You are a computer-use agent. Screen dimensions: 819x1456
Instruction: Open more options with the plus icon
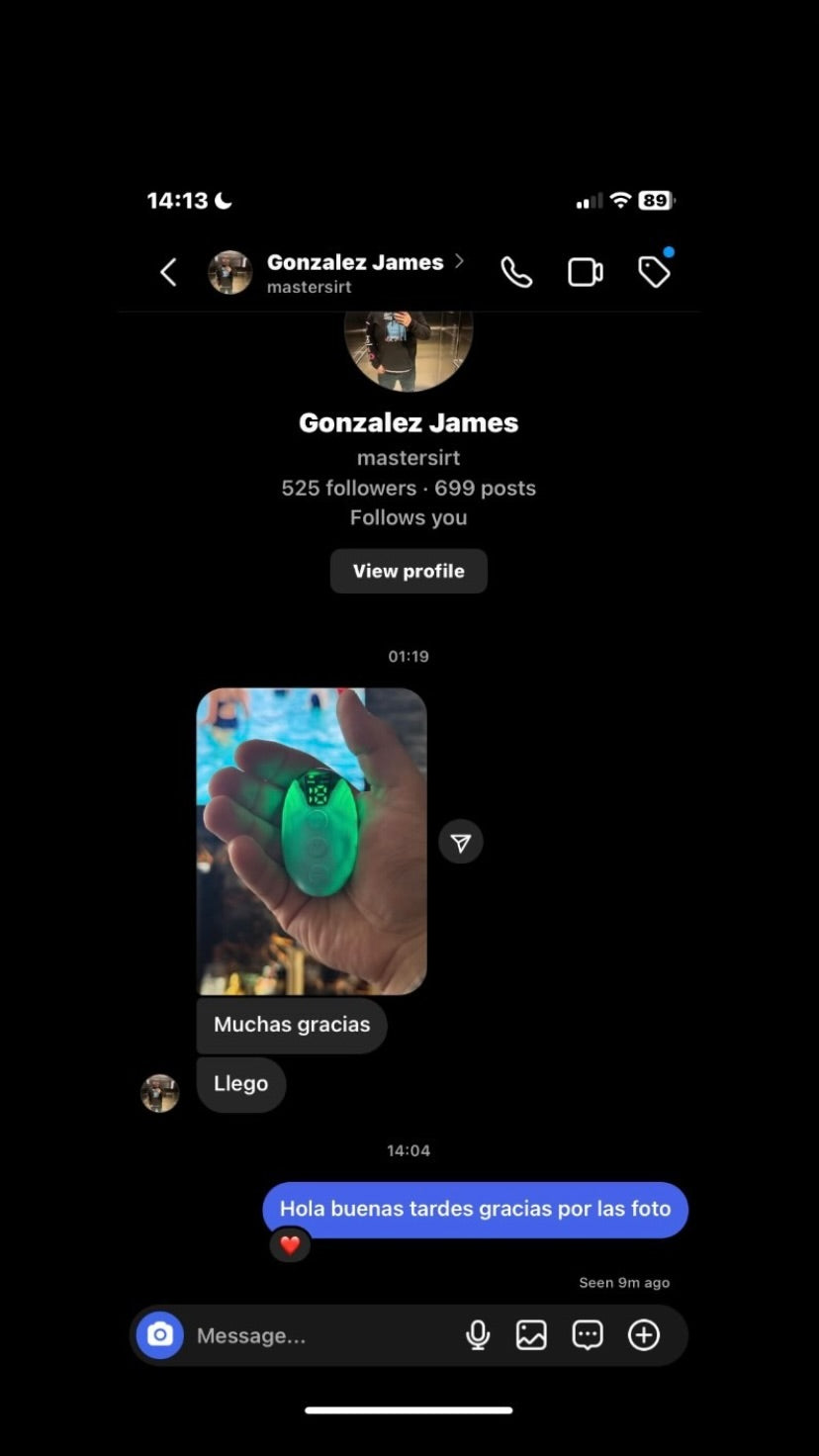click(x=644, y=1335)
